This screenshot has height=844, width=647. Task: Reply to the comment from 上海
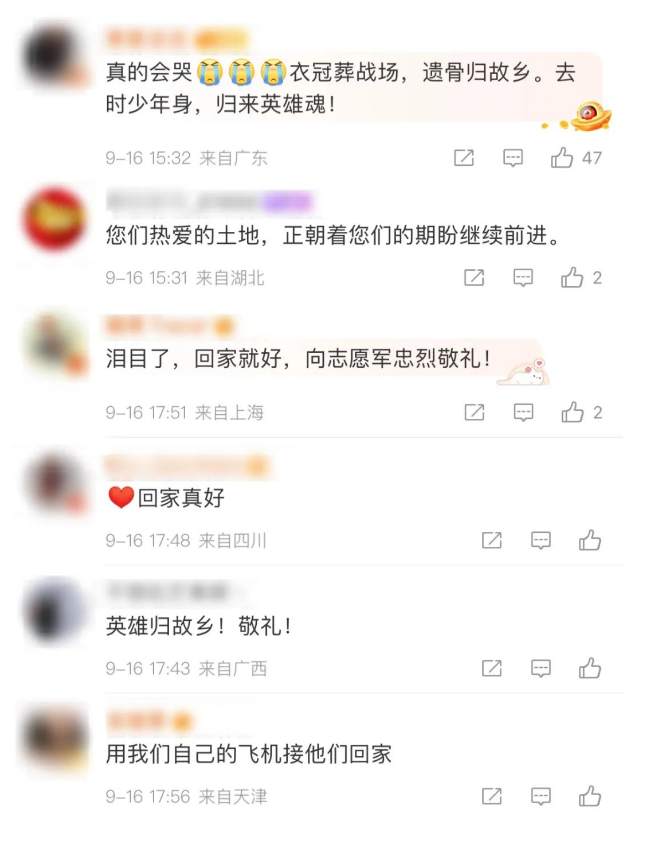tap(523, 412)
